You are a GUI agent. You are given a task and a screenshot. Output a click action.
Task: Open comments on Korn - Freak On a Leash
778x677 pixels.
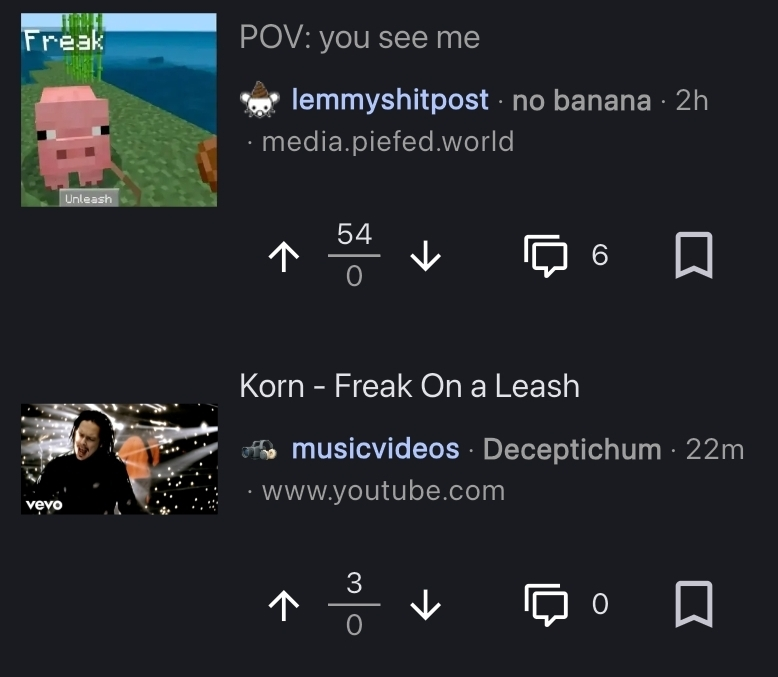[x=546, y=605]
